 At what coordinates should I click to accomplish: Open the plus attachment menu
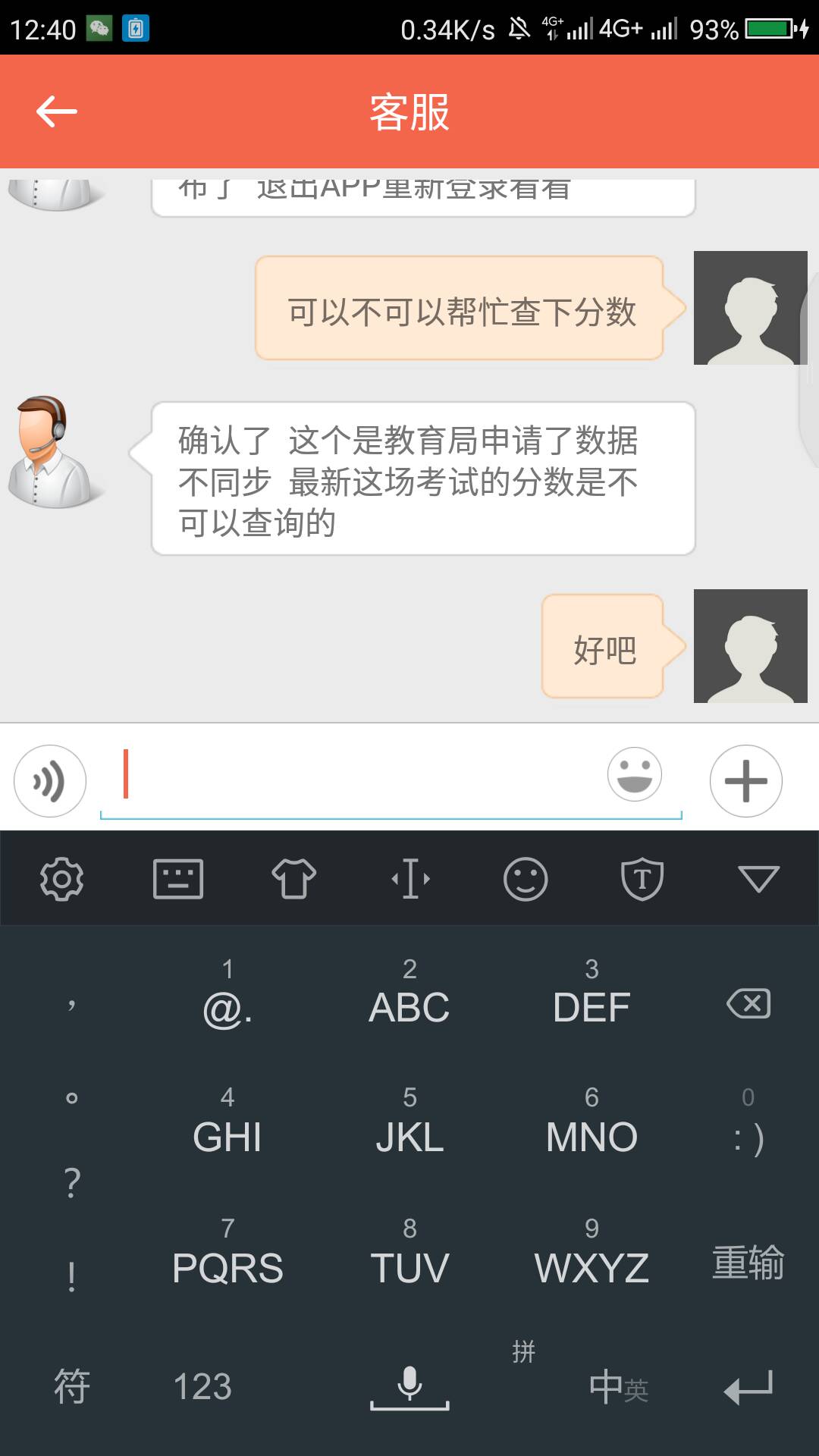[745, 781]
